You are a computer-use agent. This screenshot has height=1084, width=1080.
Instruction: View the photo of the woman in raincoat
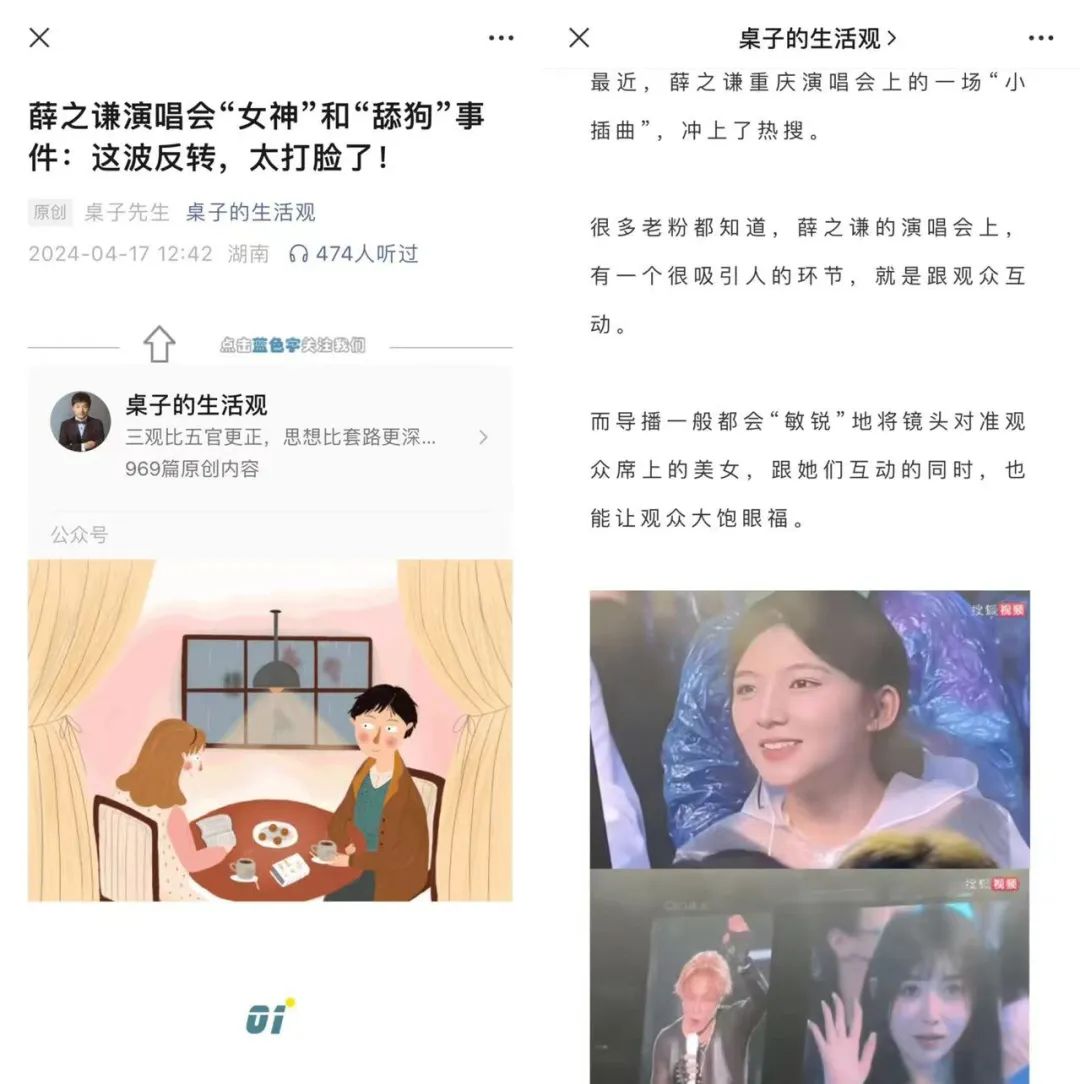pos(809,729)
